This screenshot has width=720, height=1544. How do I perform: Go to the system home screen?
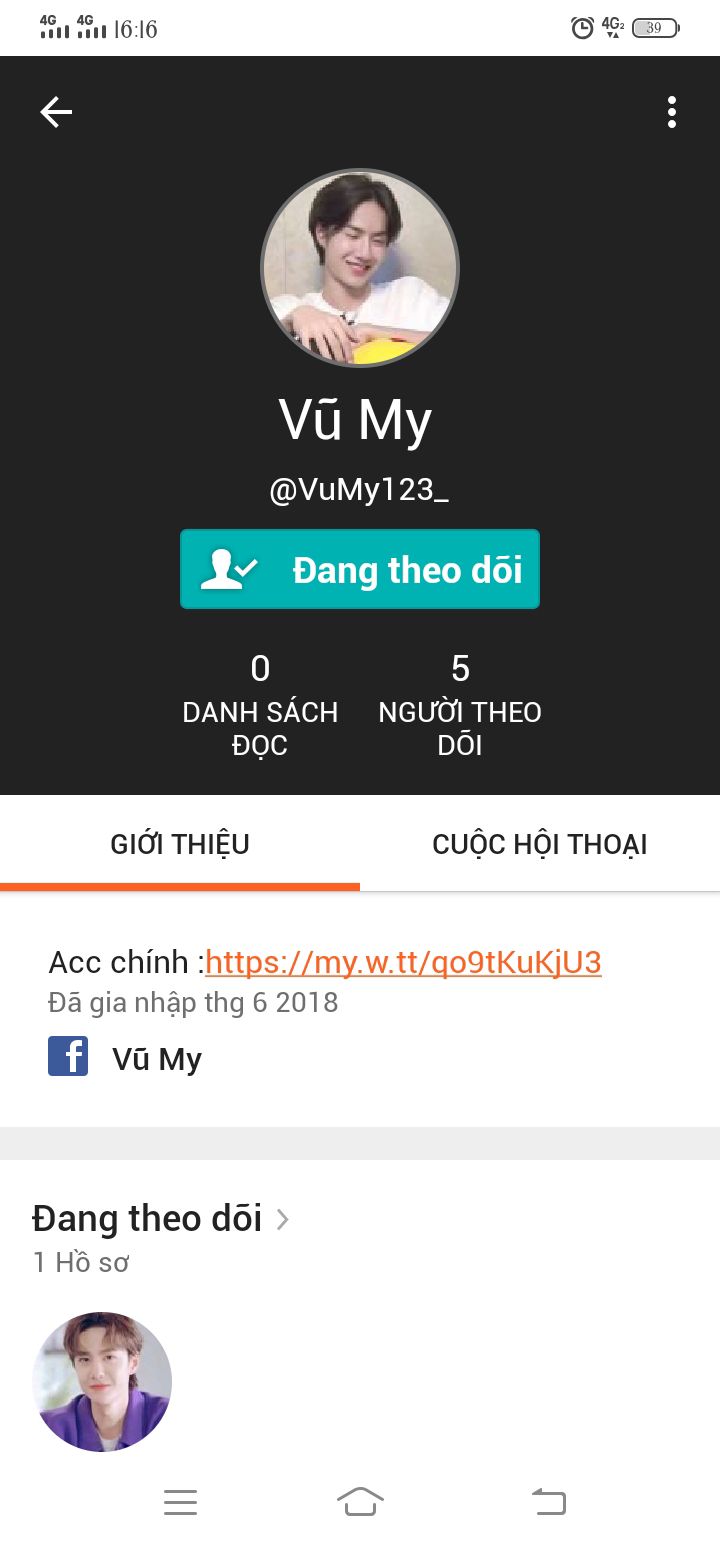click(360, 1501)
